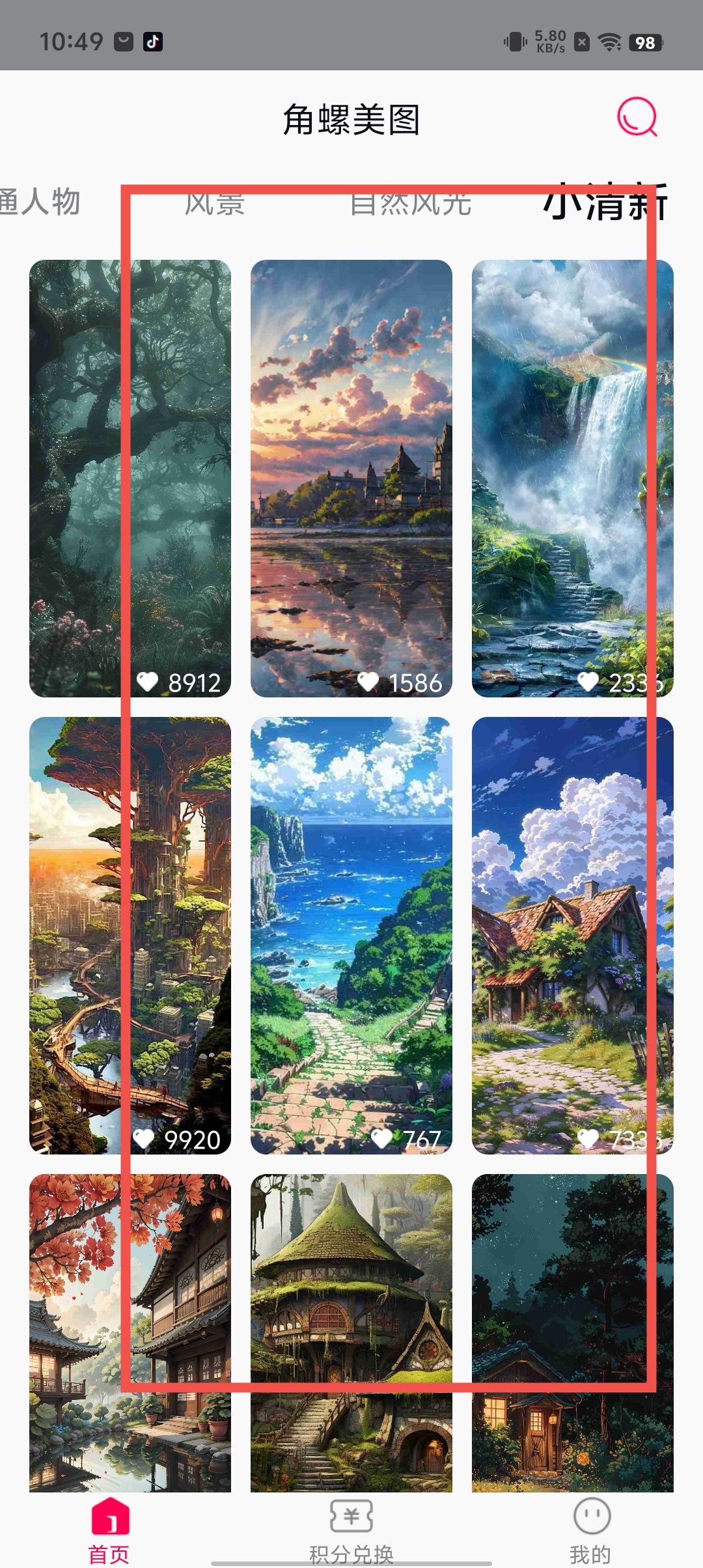This screenshot has width=703, height=1568.
Task: Open the night forest cabin wallpaper
Action: point(572,1332)
